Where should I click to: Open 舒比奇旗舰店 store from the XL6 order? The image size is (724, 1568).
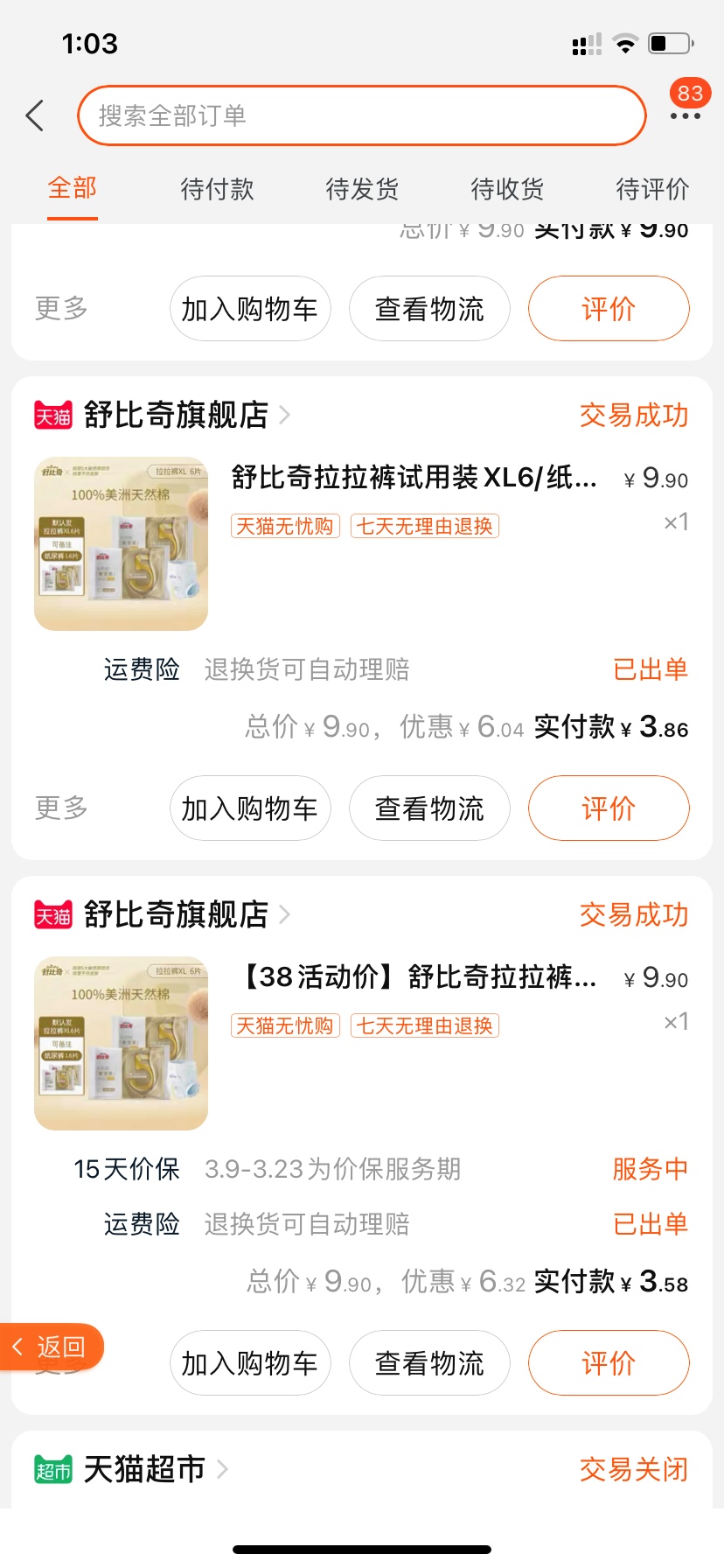[x=175, y=415]
